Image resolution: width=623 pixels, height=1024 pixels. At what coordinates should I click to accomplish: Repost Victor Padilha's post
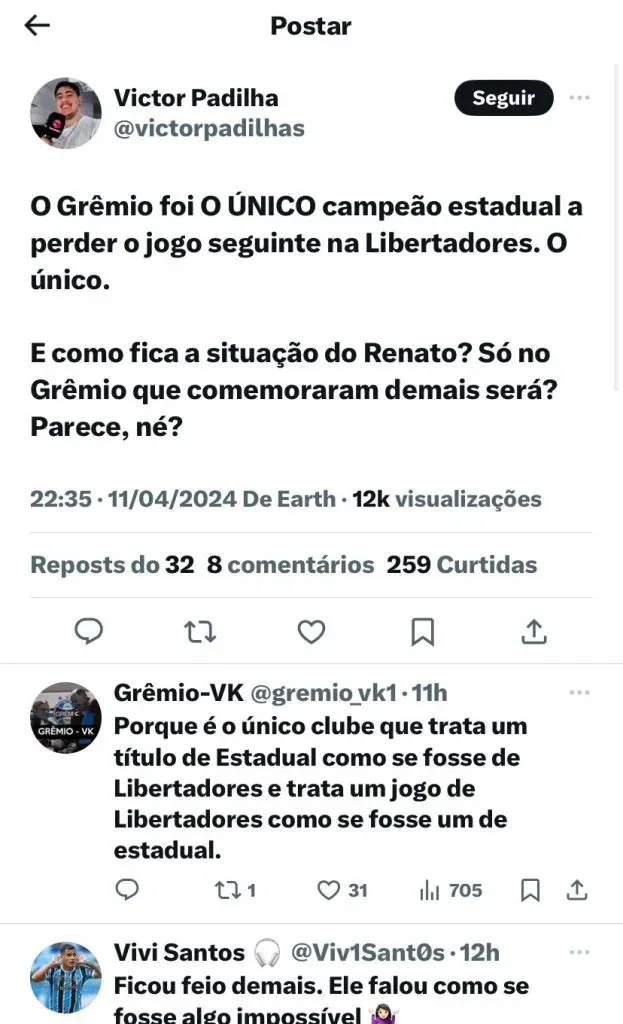[x=200, y=631]
